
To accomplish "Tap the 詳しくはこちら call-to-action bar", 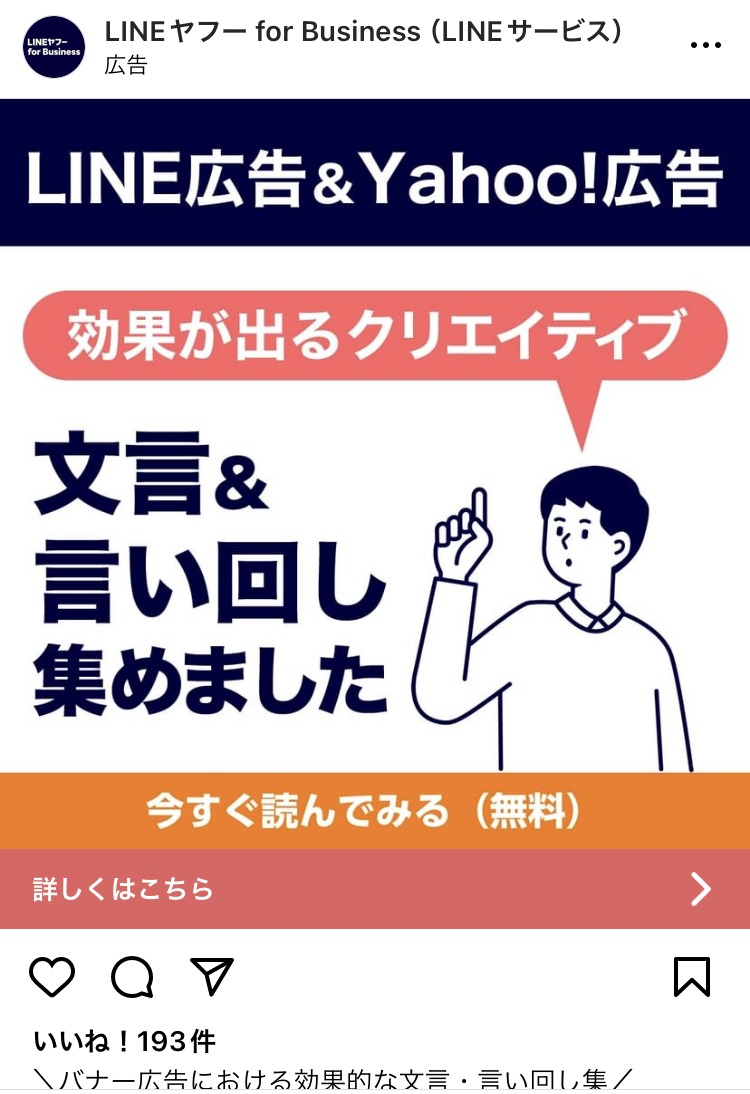I will click(375, 889).
